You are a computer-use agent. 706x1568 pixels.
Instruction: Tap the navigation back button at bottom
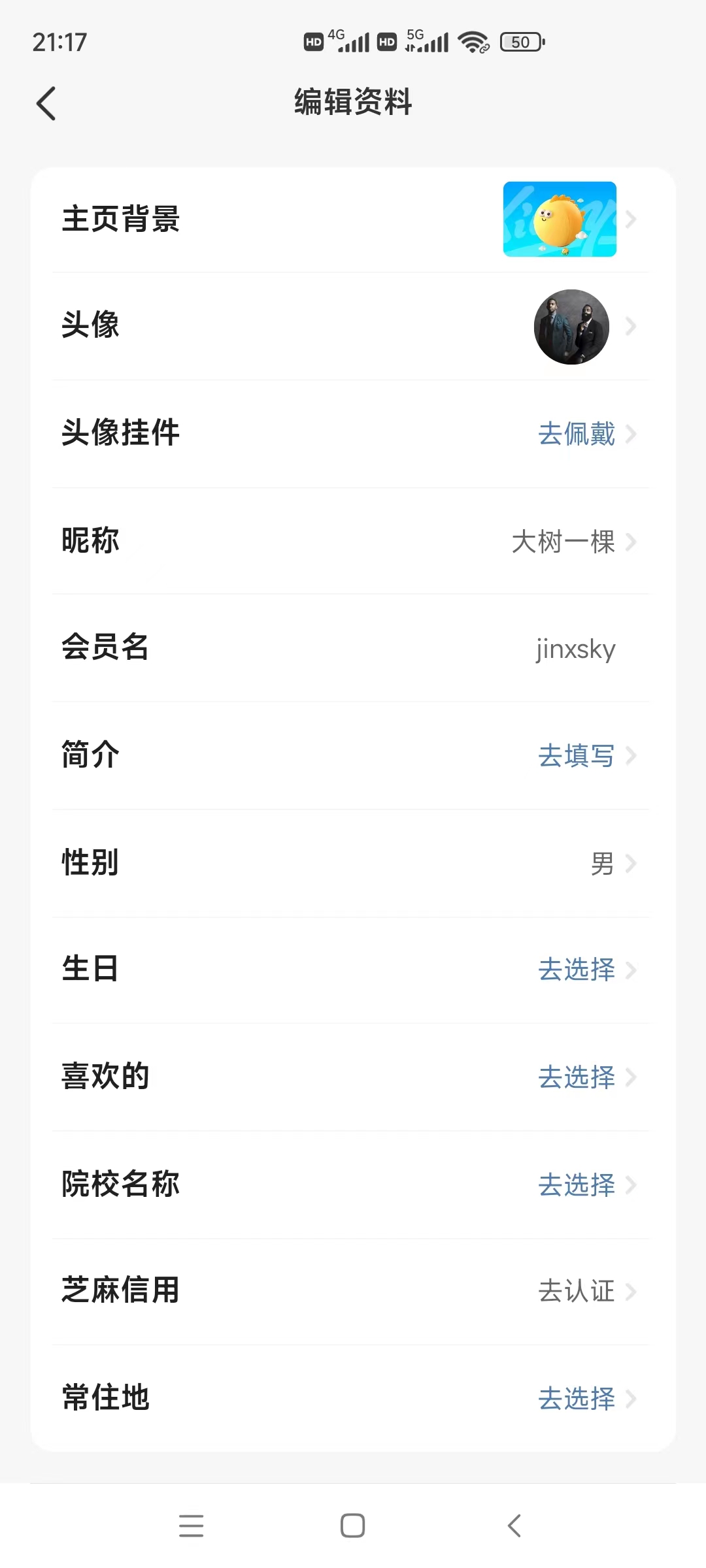[514, 1524]
